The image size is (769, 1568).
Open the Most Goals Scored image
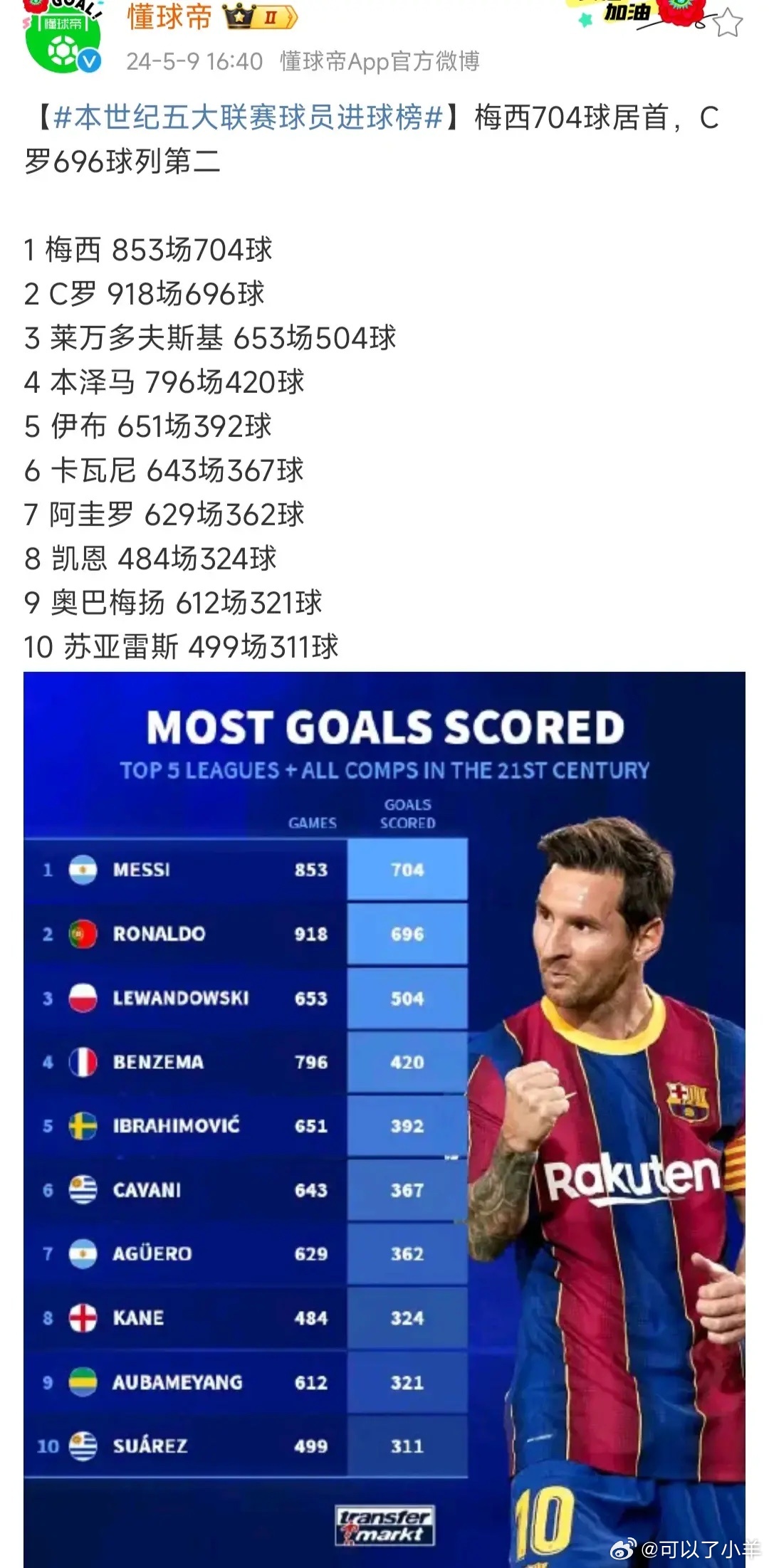(x=384, y=1120)
